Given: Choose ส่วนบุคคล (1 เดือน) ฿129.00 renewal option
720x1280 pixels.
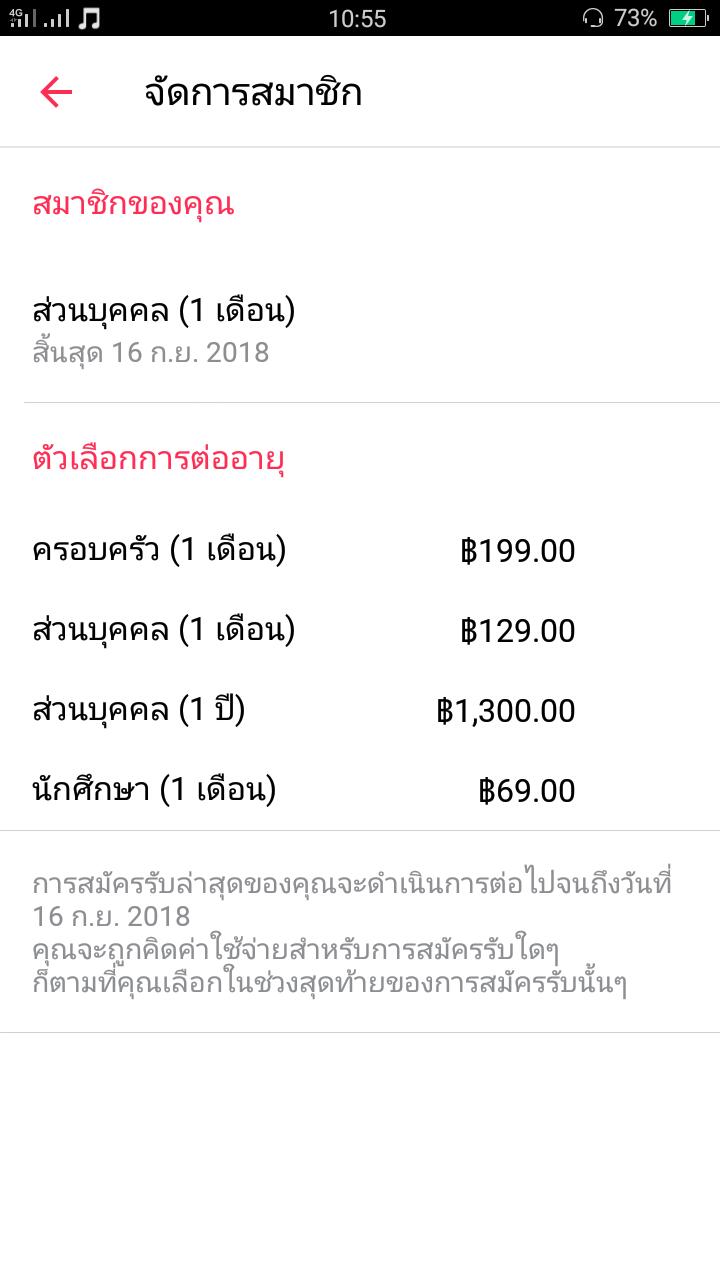Looking at the screenshot, I should pyautogui.click(x=304, y=631).
